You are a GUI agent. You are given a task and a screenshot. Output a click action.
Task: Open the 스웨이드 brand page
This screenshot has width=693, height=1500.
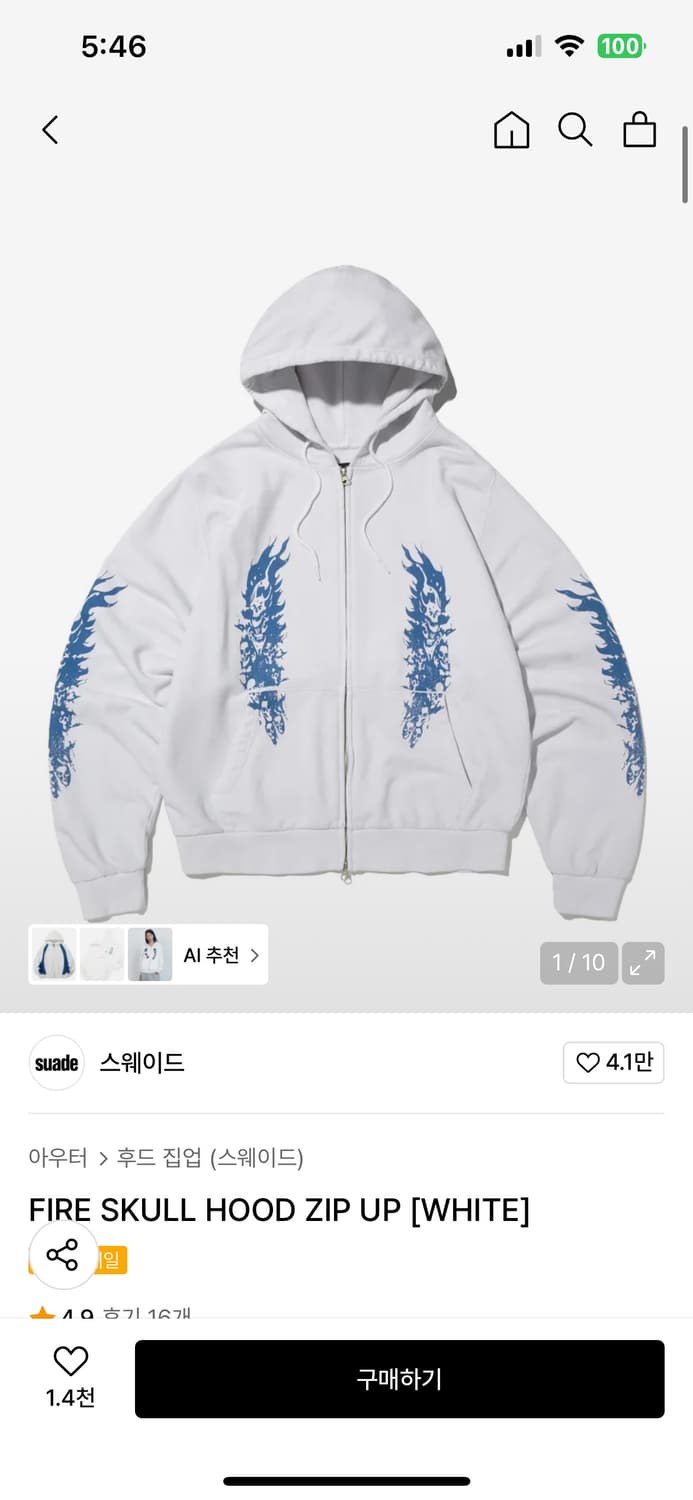(141, 1063)
